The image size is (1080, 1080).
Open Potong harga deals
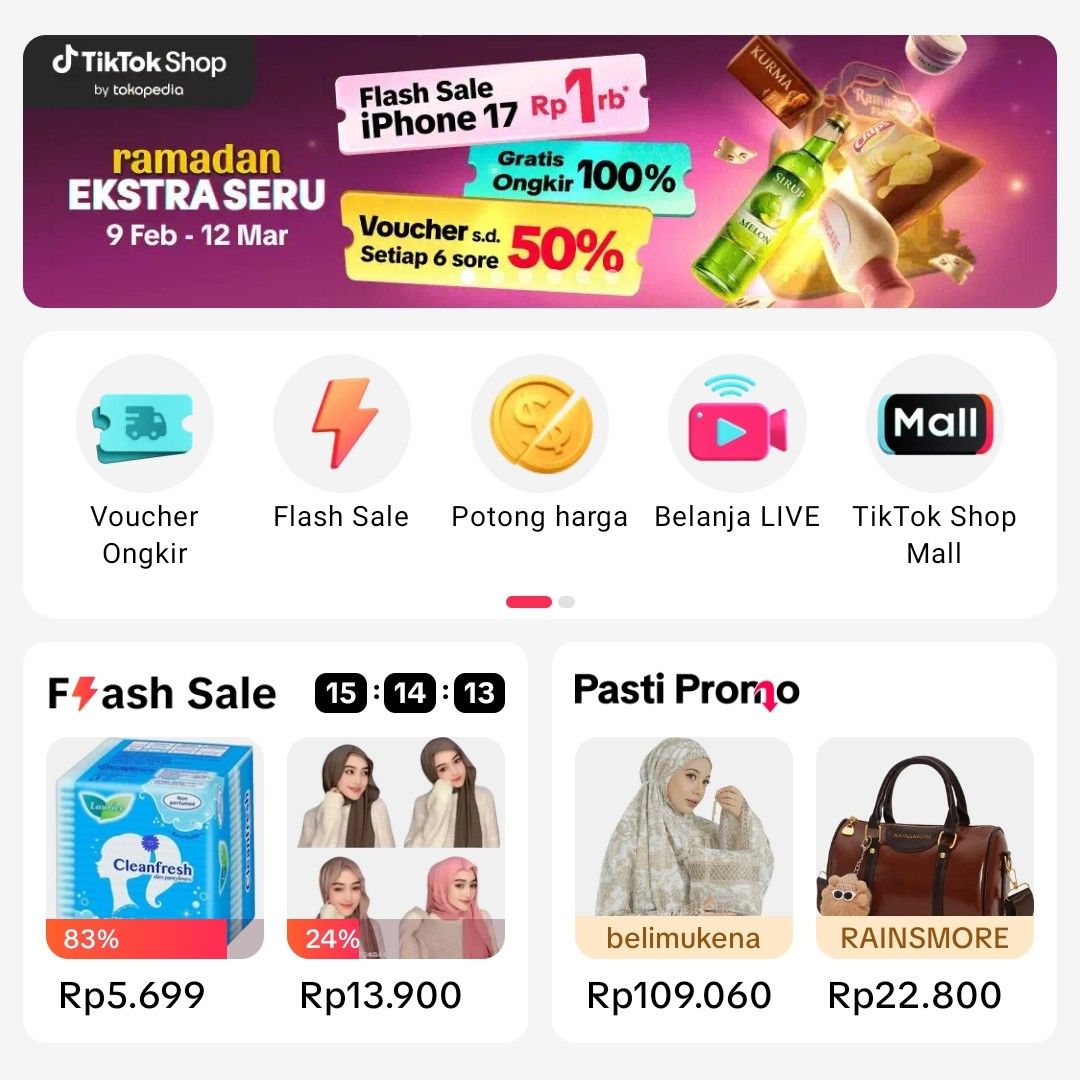tap(540, 424)
